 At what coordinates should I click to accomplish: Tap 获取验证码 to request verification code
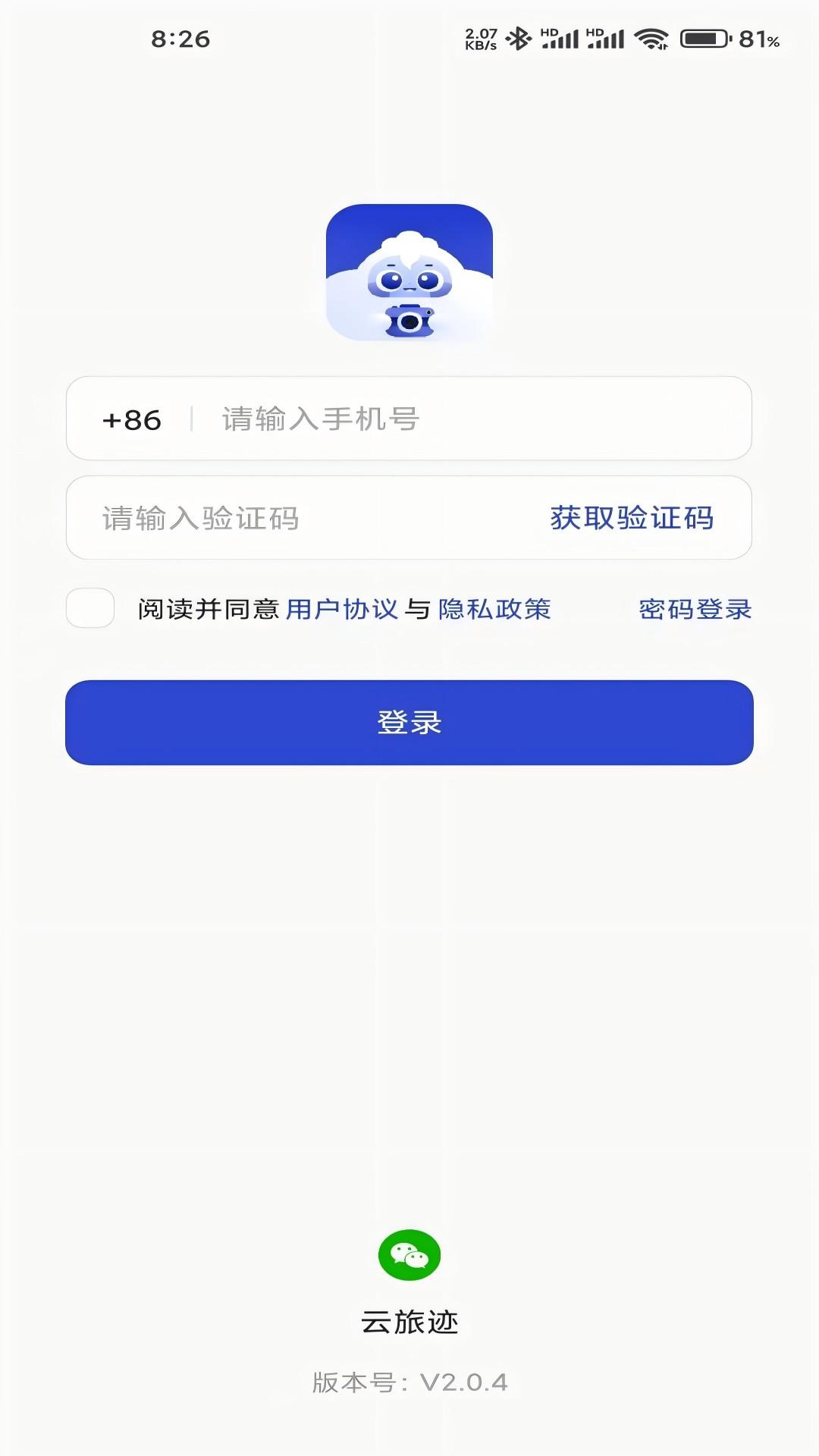[631, 518]
